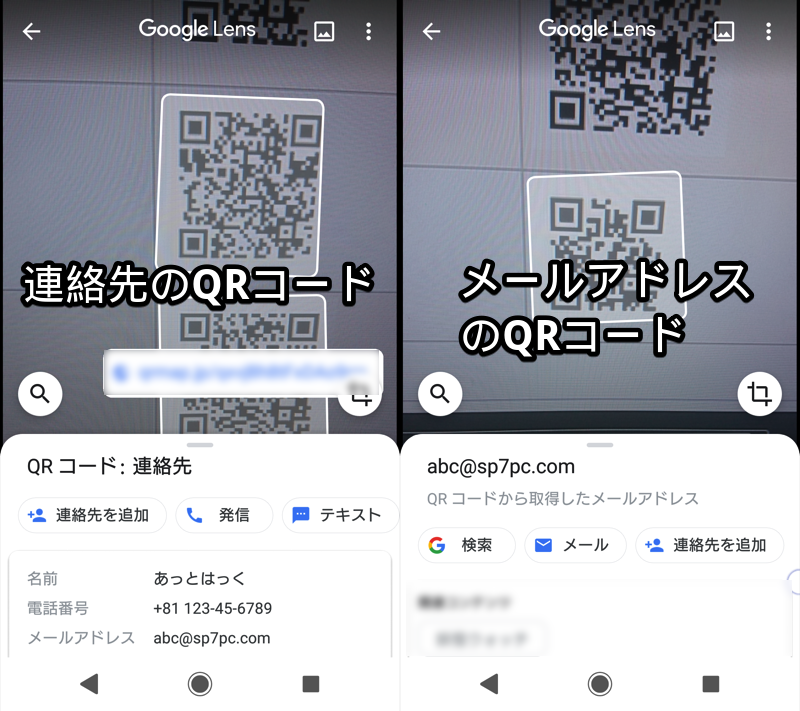The image size is (800, 711).
Task: Open gallery image picker on contact QR screen
Action: [324, 31]
